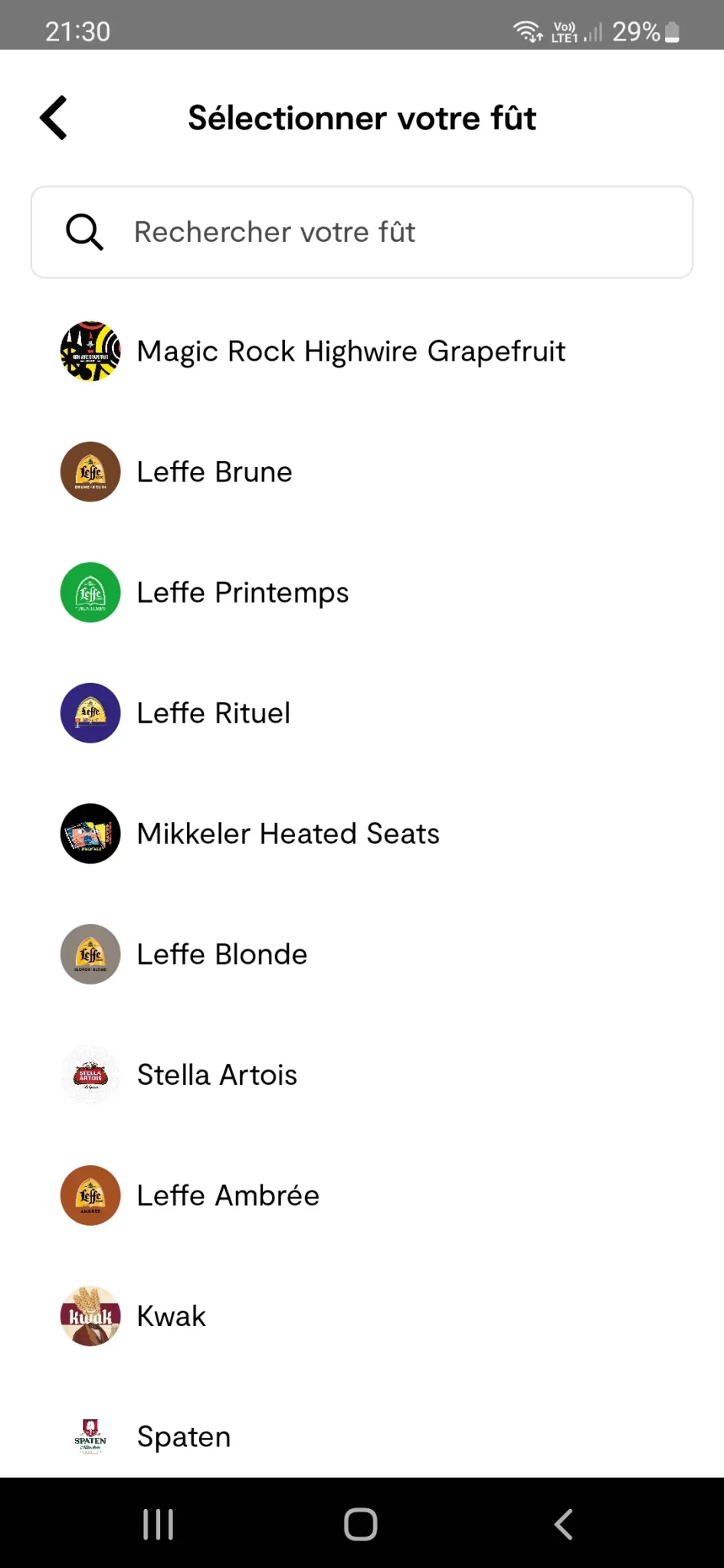This screenshot has height=1568, width=724.
Task: Open recent apps from the navigation bar
Action: pyautogui.click(x=159, y=1524)
